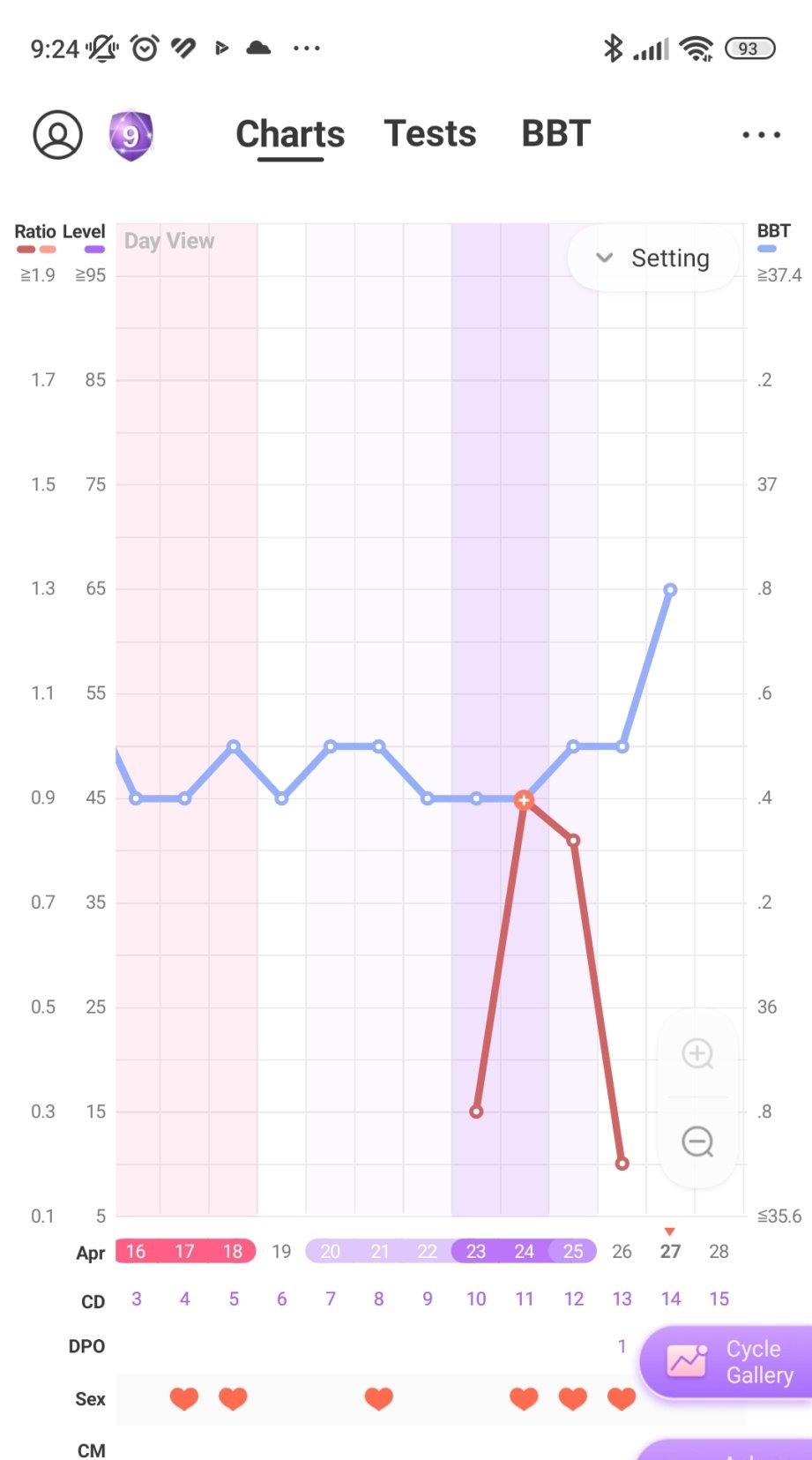Switch to the BBT tab

pyautogui.click(x=555, y=134)
